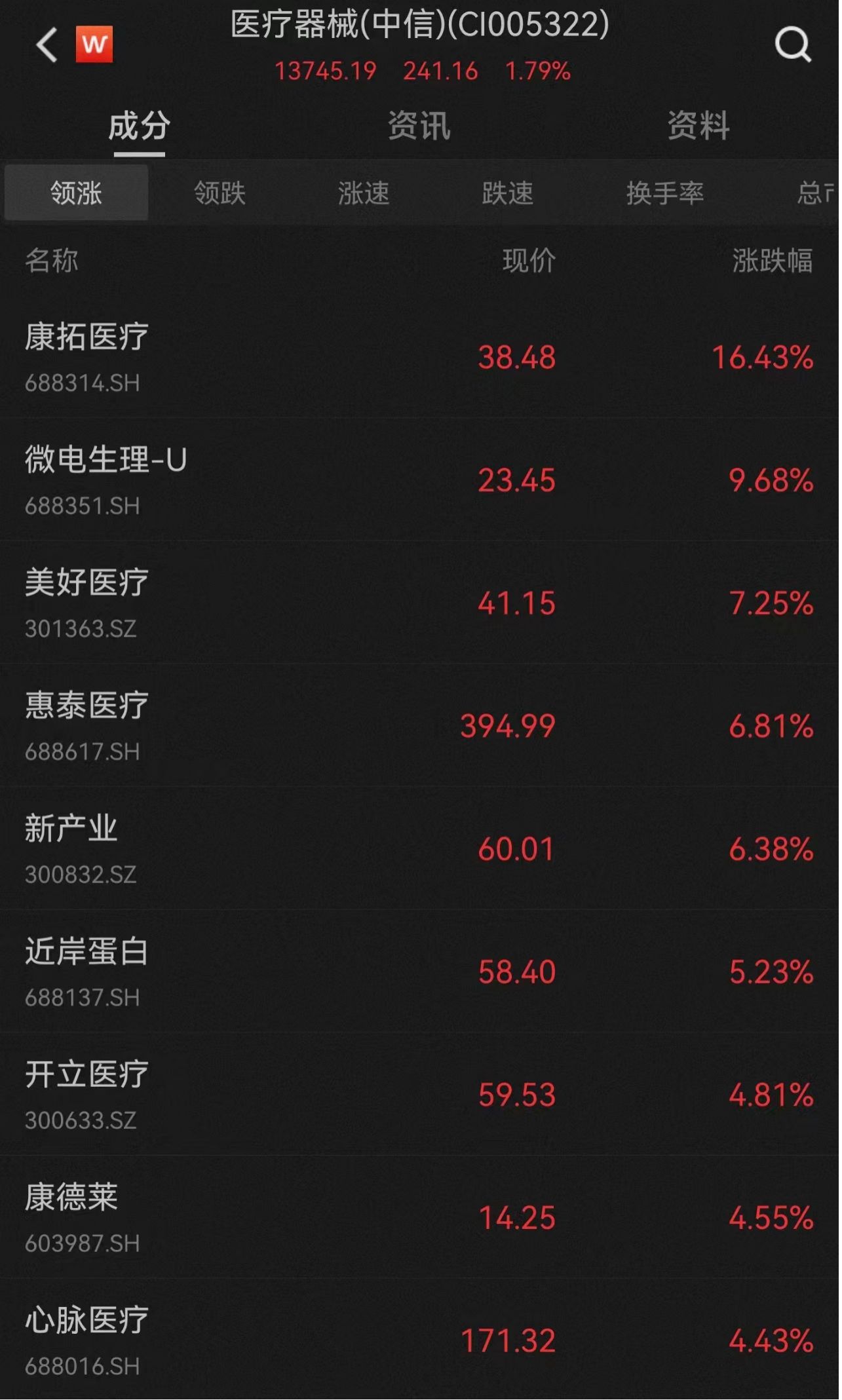Image resolution: width=842 pixels, height=1400 pixels.
Task: Open stock 美好医疗
Action: pos(421,603)
